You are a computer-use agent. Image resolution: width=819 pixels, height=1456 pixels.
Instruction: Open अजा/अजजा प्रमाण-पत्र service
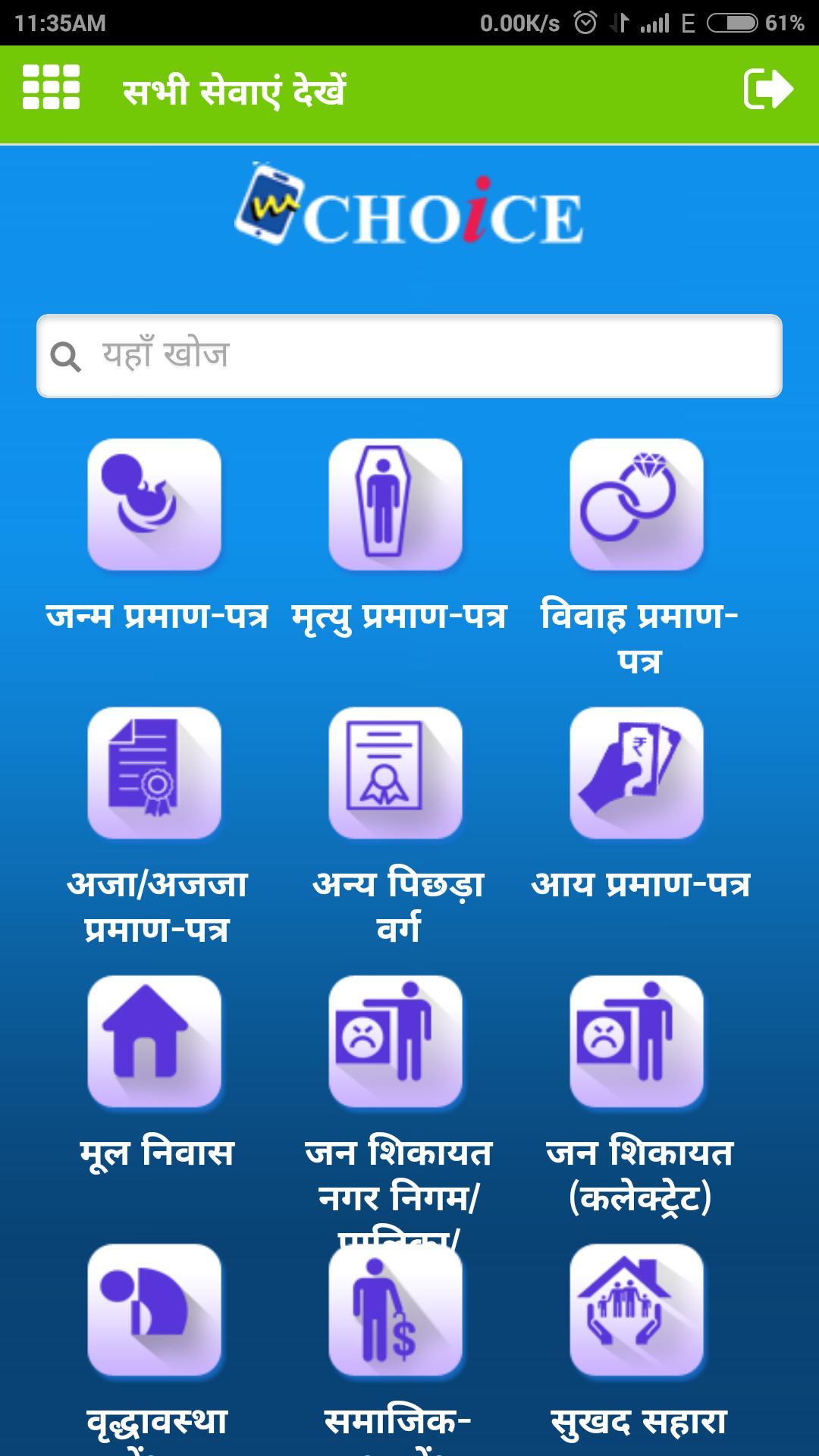[x=155, y=773]
